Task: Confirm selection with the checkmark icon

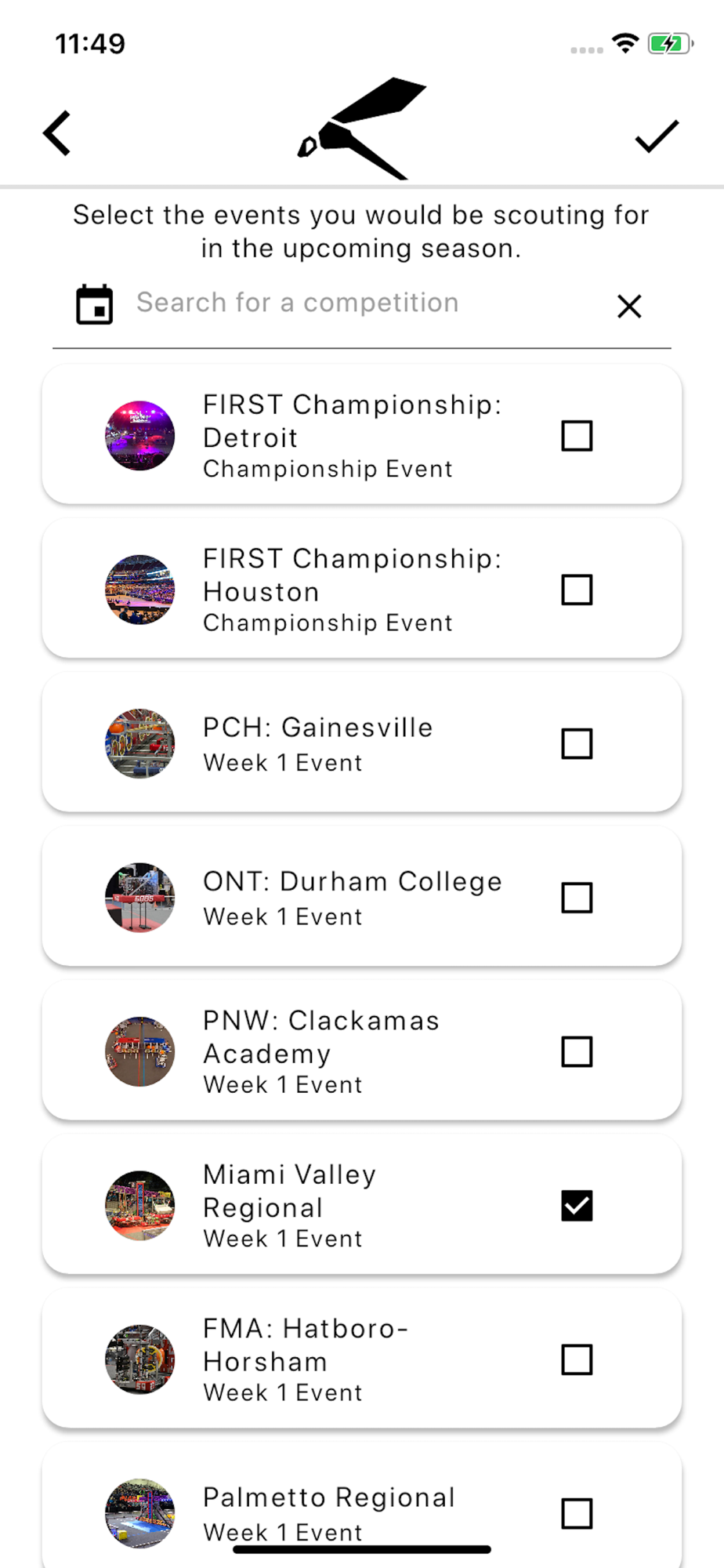Action: 656,136
